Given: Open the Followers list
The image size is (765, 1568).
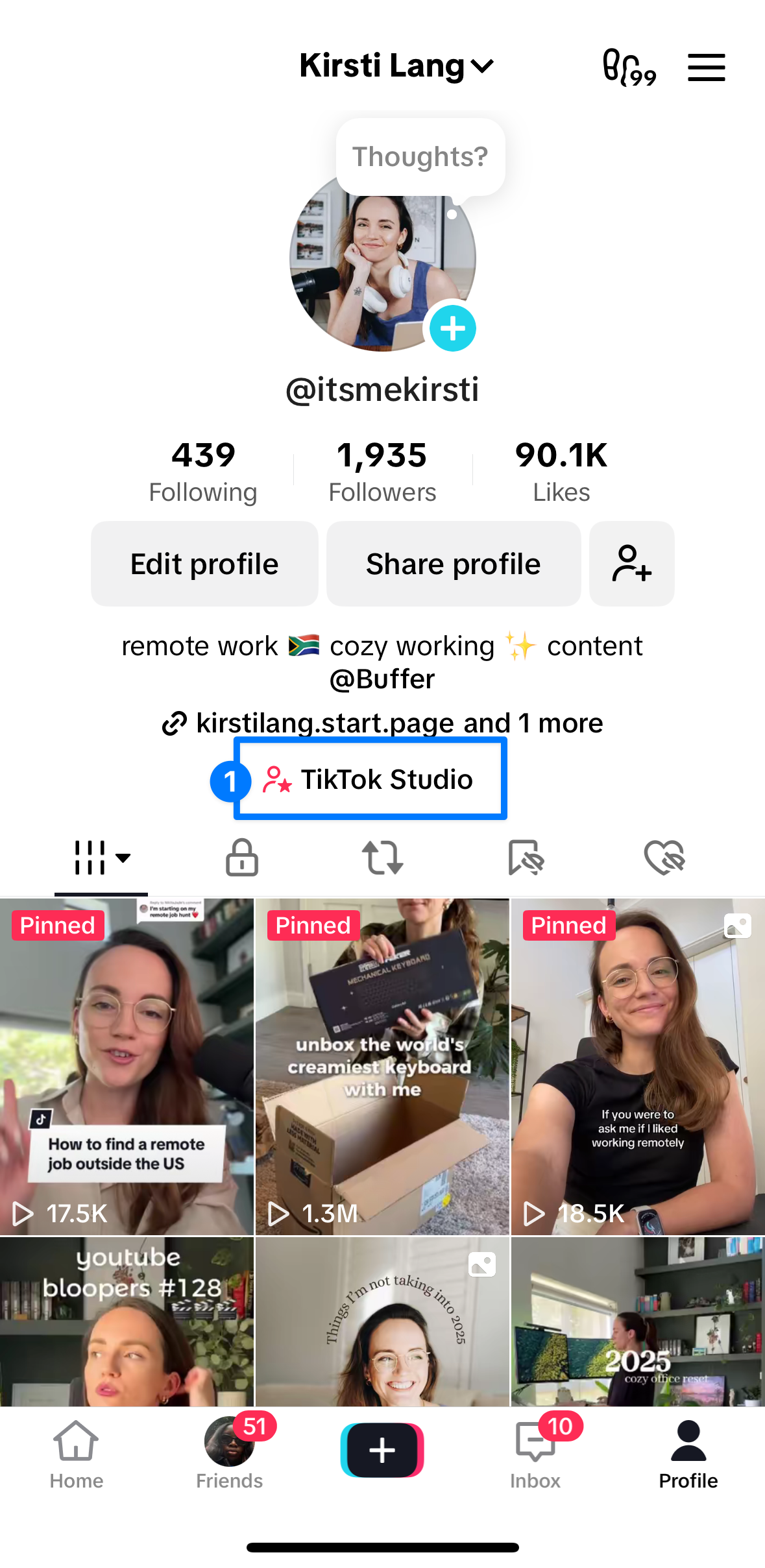Looking at the screenshot, I should click(382, 472).
